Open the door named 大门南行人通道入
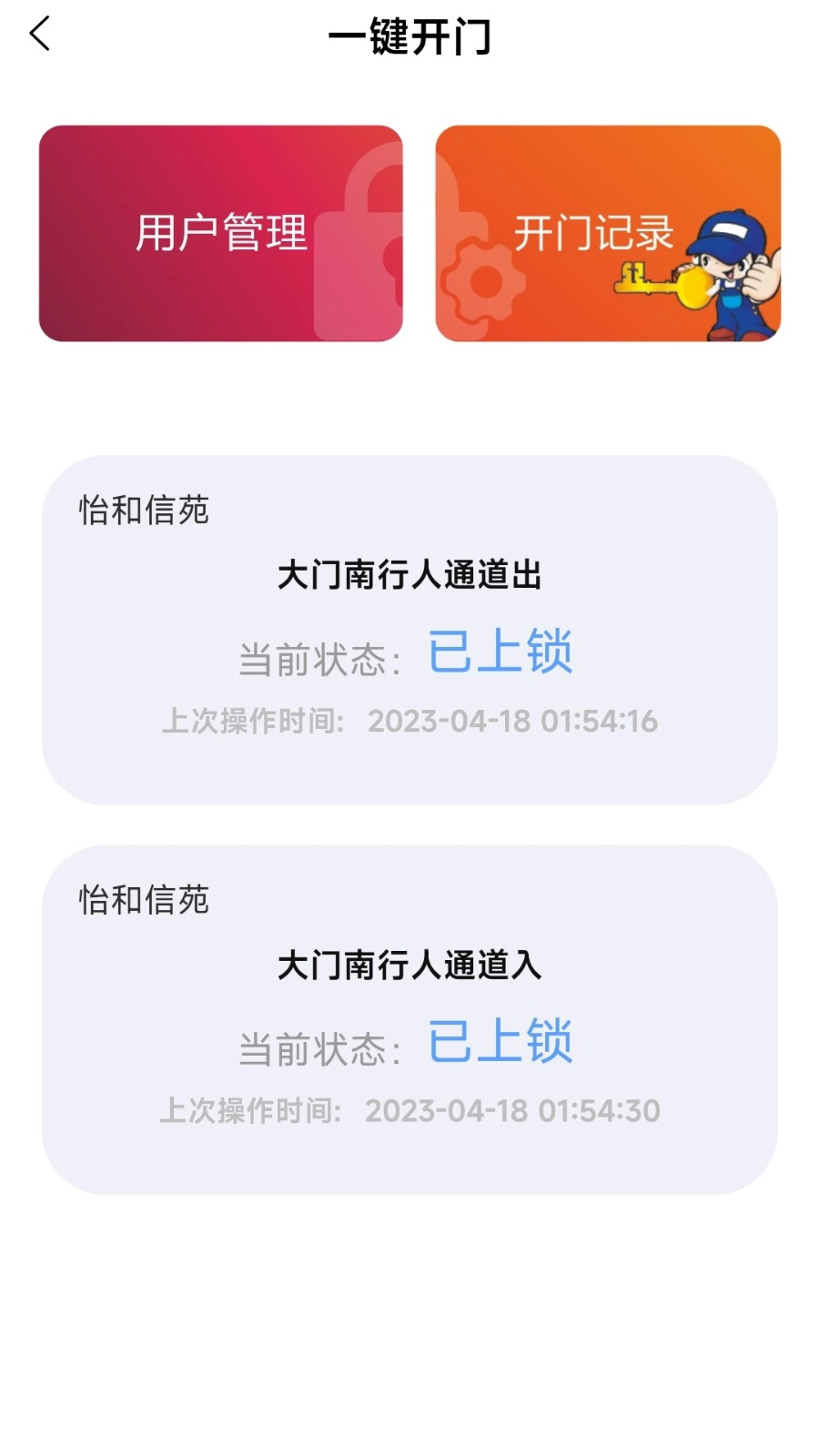Viewport: 819px width, 1456px height. pos(409,966)
